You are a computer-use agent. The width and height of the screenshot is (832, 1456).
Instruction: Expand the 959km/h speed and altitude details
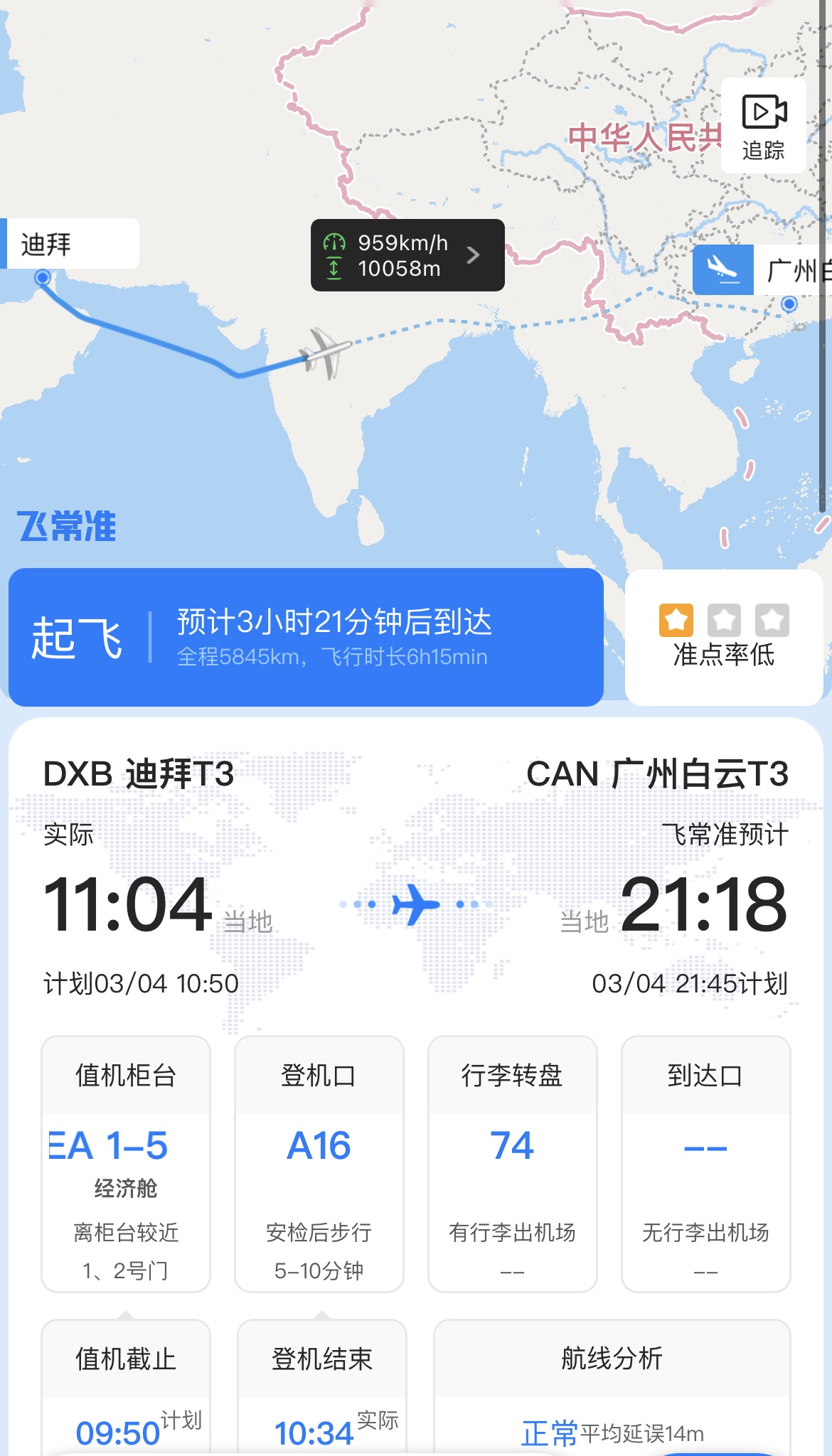click(x=407, y=255)
